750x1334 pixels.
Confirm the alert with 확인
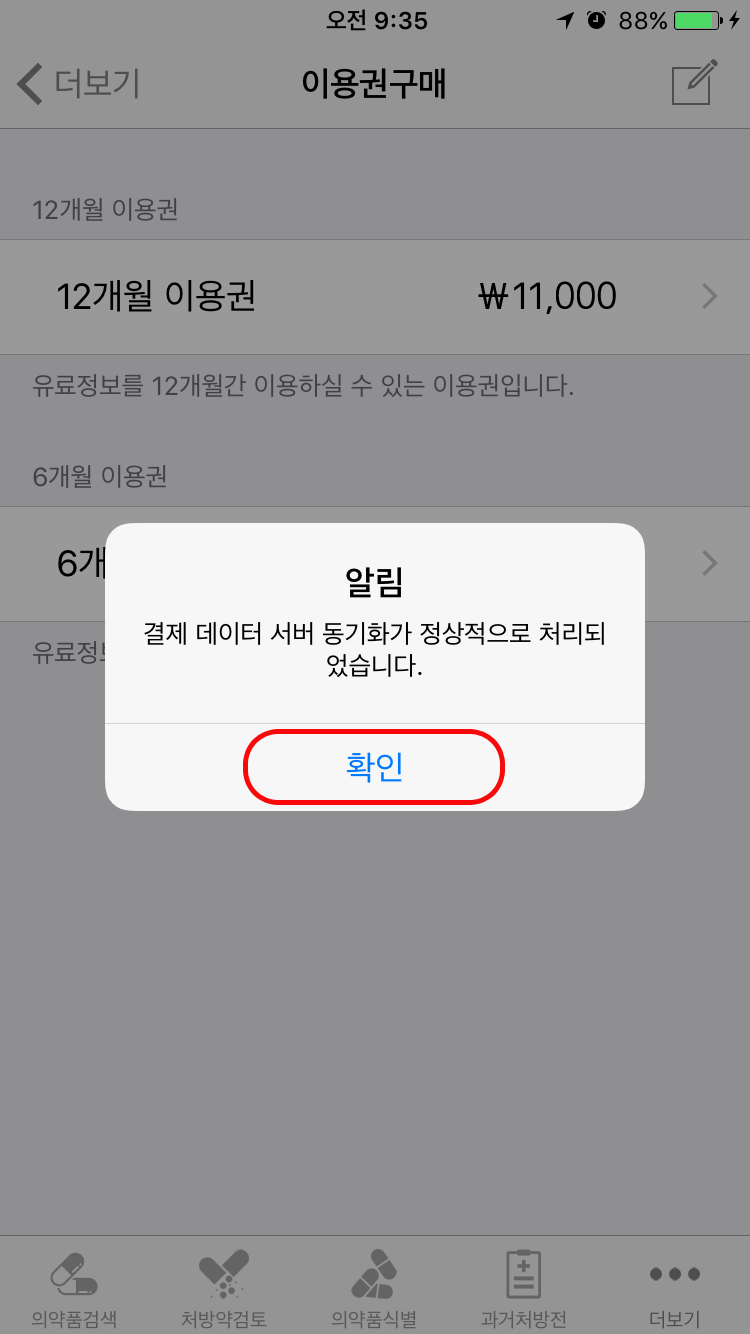coord(374,767)
